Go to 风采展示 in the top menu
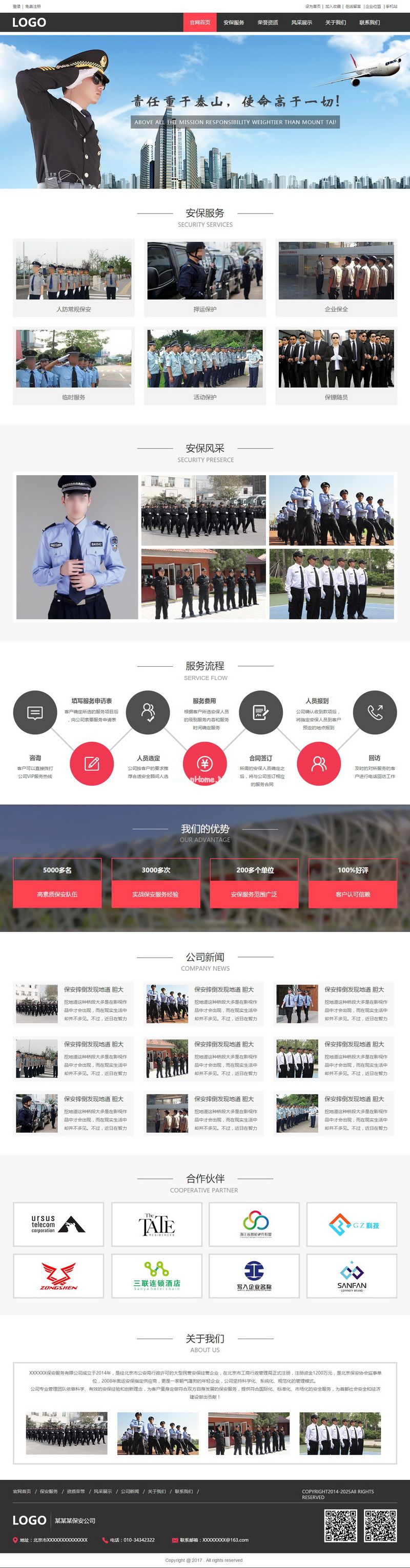Viewport: 410px width, 1568px height. 301,23
